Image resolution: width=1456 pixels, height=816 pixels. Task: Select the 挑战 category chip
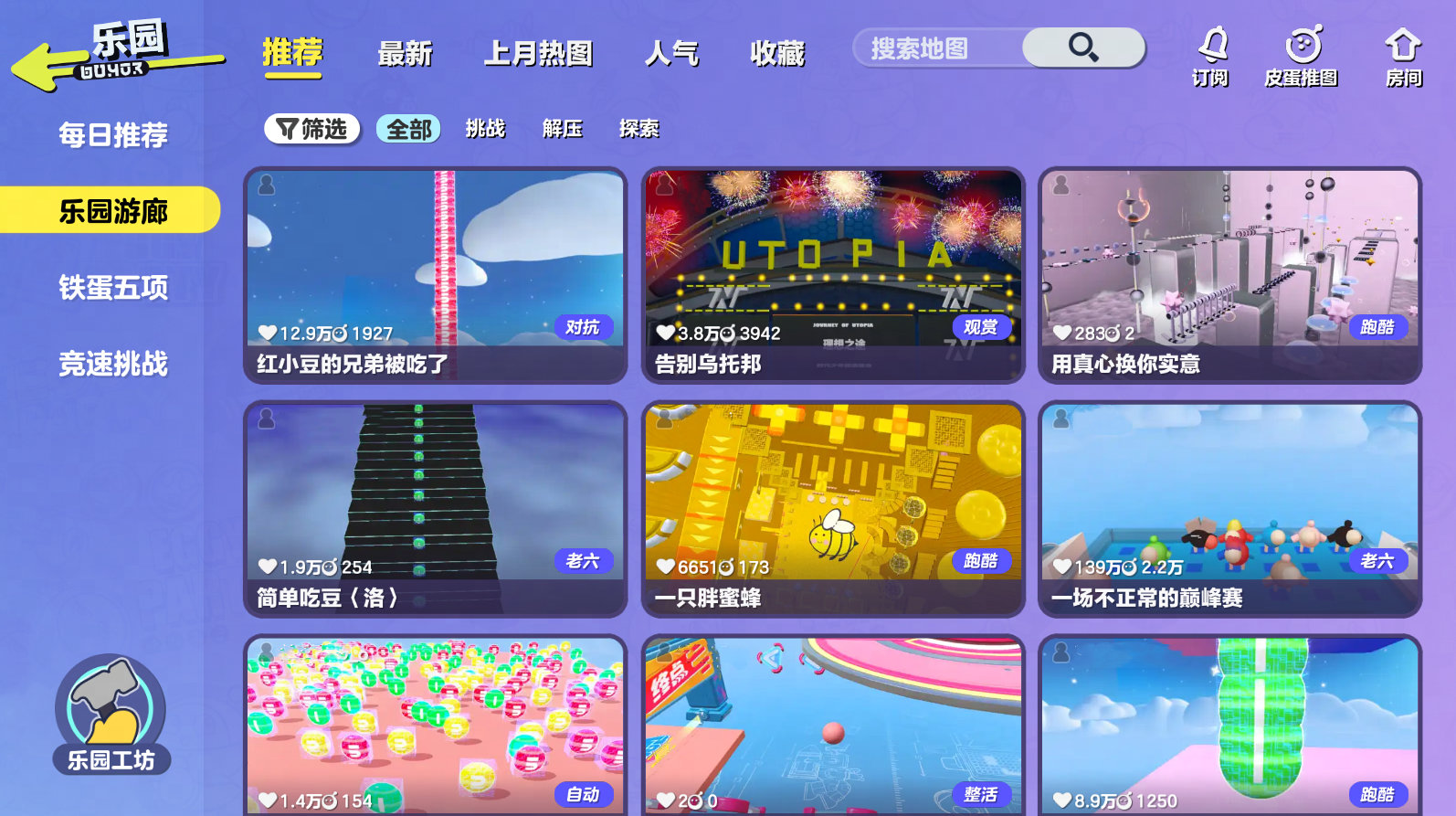tap(485, 129)
